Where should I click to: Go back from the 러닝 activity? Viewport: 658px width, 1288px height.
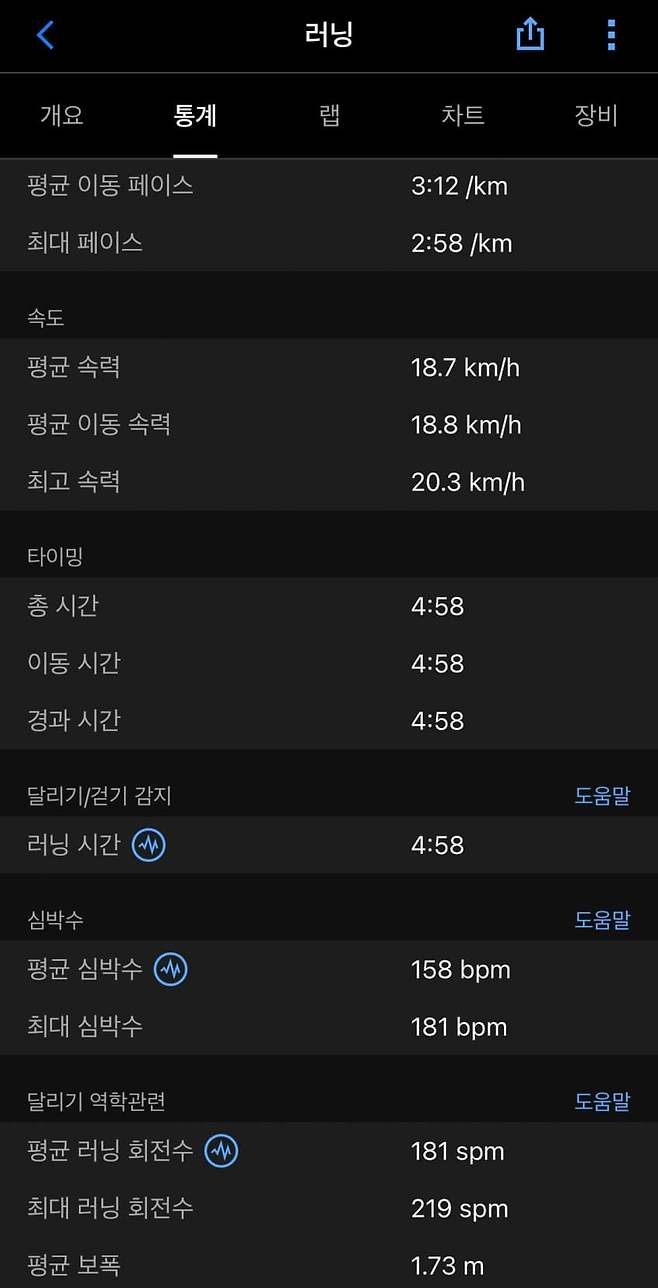(x=46, y=36)
